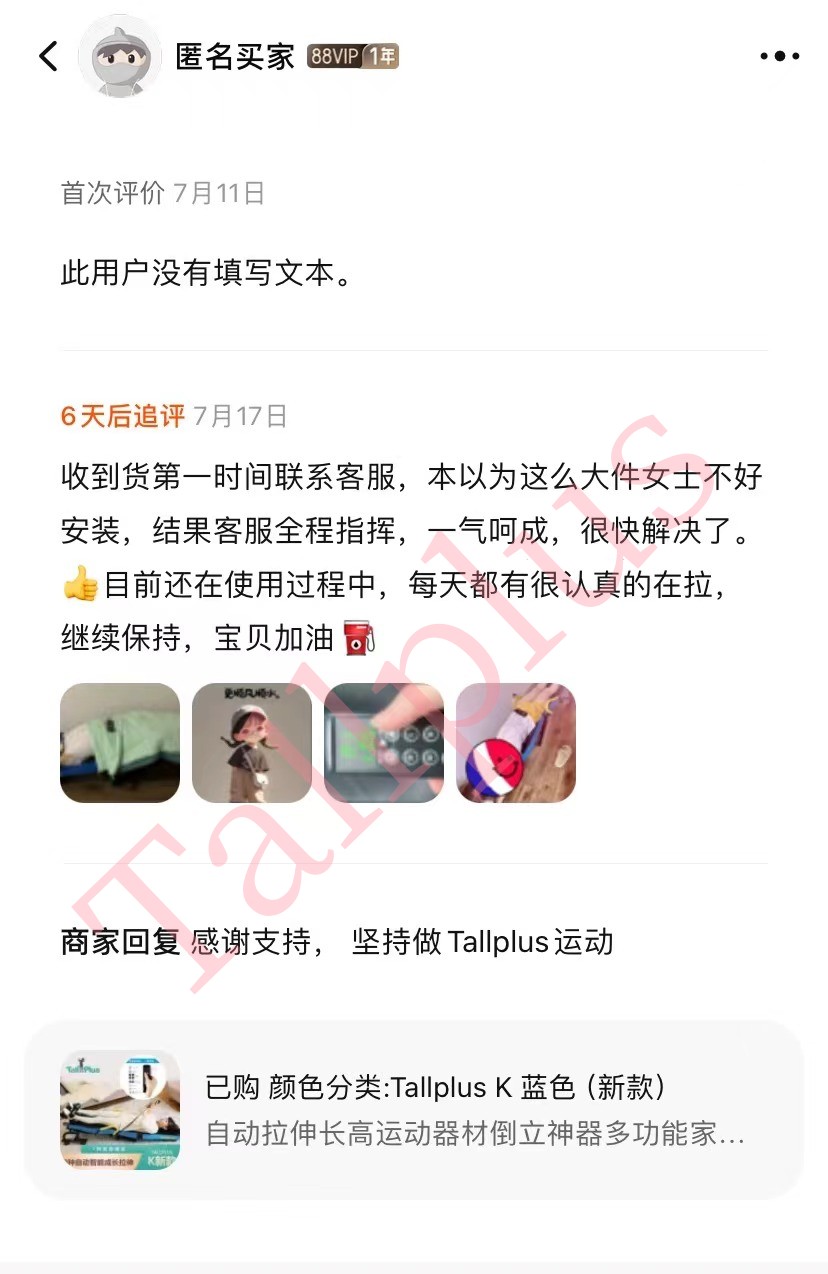View the second review photo with cartoon girl

(252, 743)
